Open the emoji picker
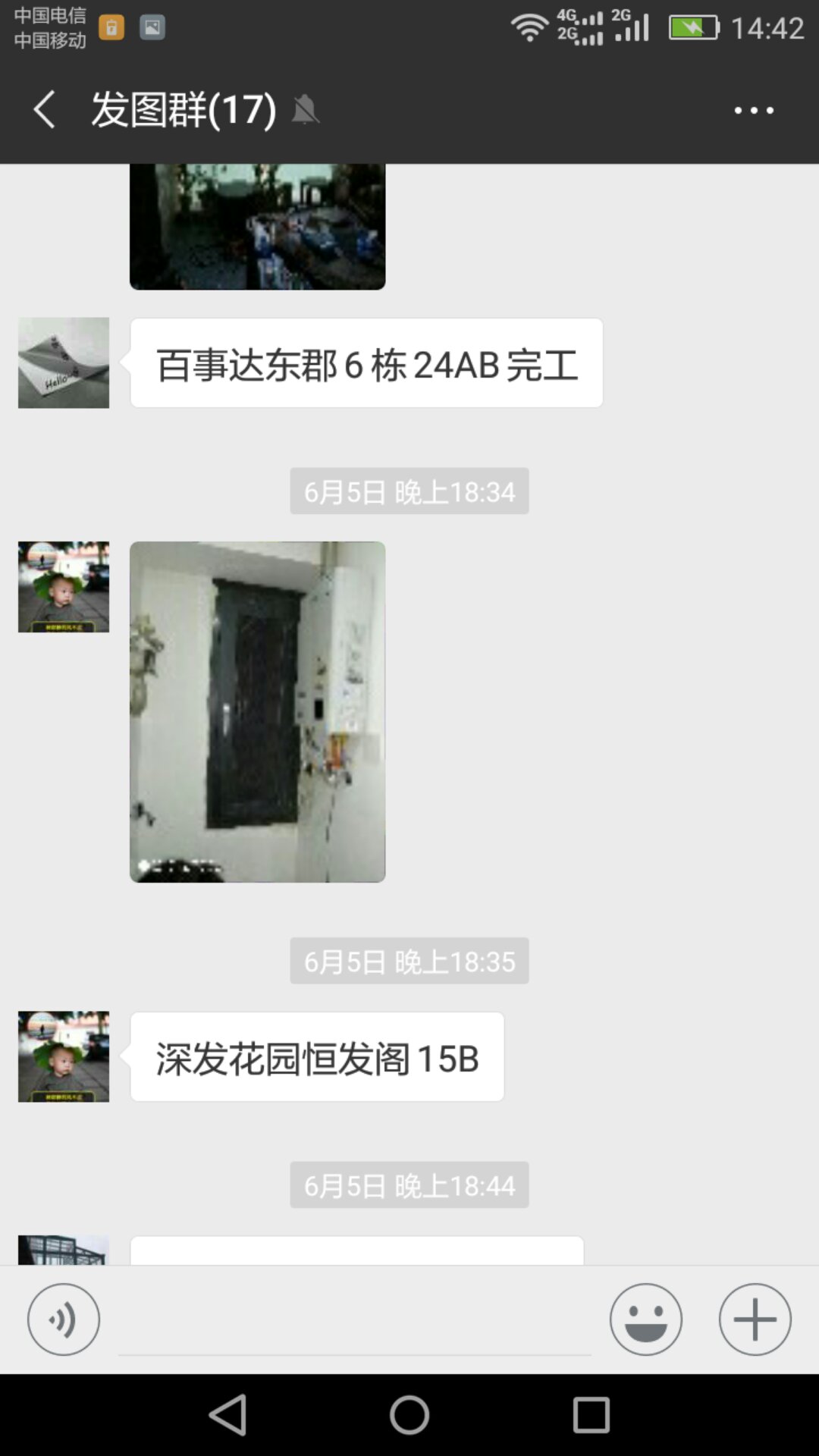Screen dimensions: 819x1456 pyautogui.click(x=646, y=1319)
